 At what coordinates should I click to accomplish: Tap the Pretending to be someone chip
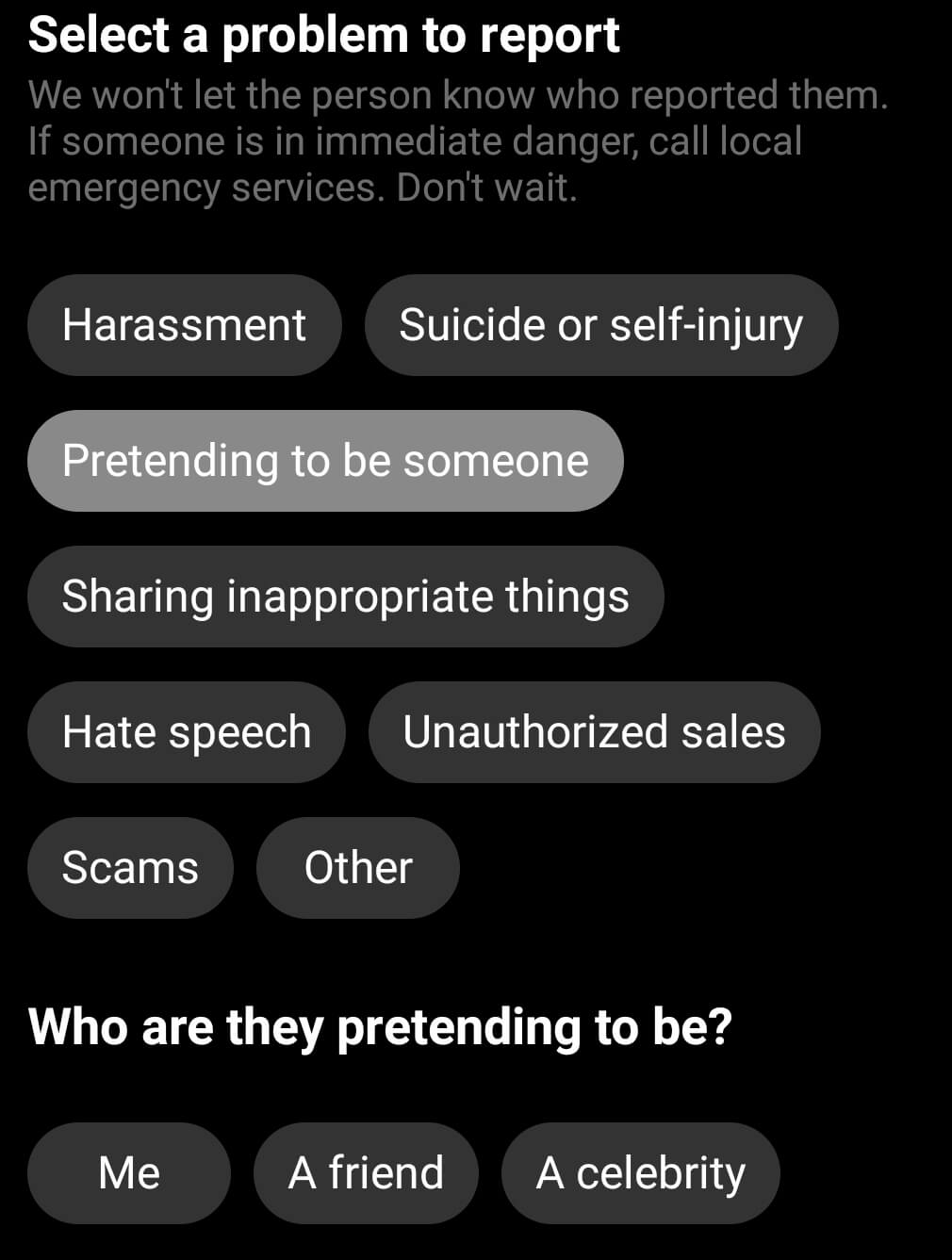tap(325, 461)
